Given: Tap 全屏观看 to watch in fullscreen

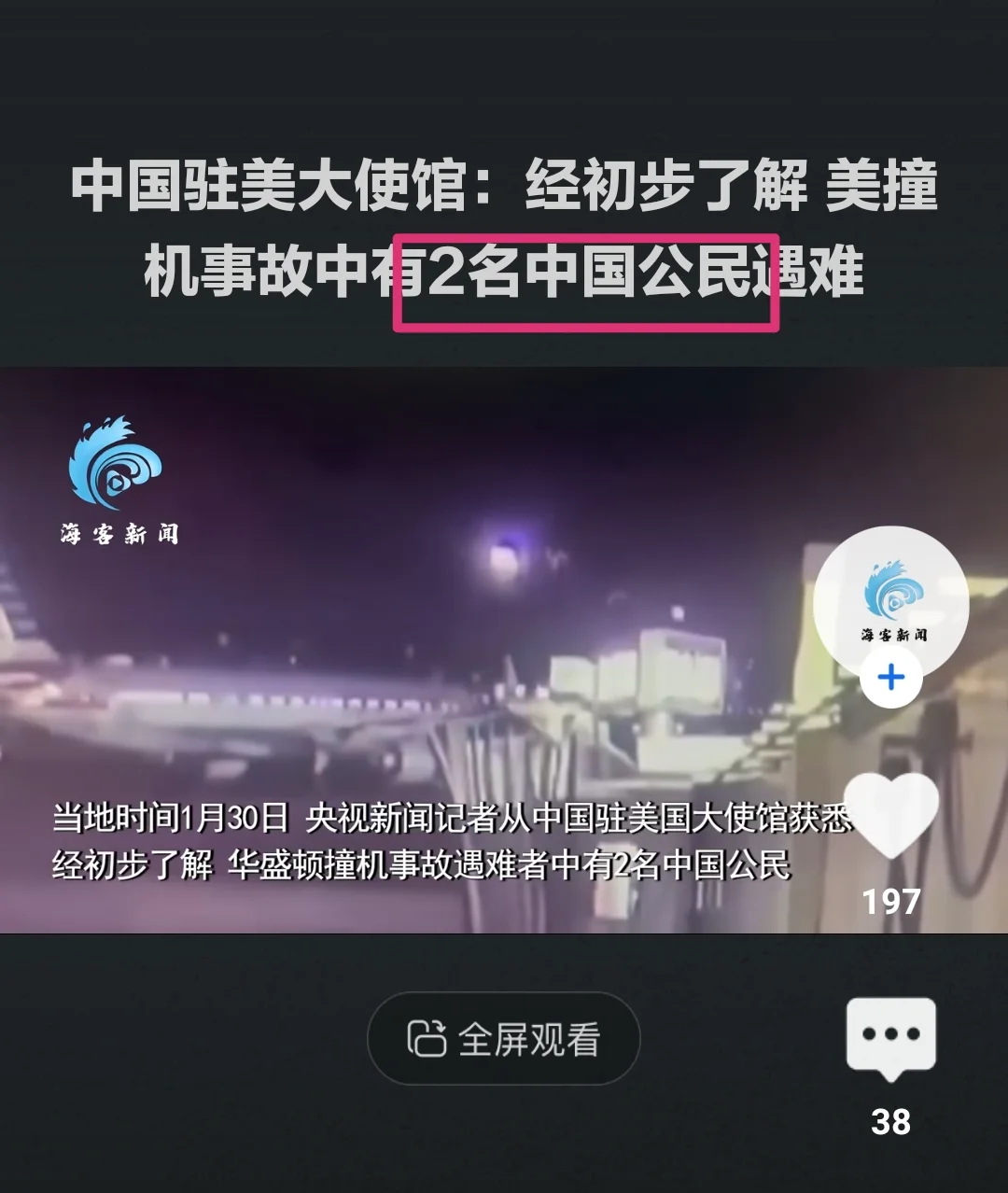Looking at the screenshot, I should coord(504,1039).
